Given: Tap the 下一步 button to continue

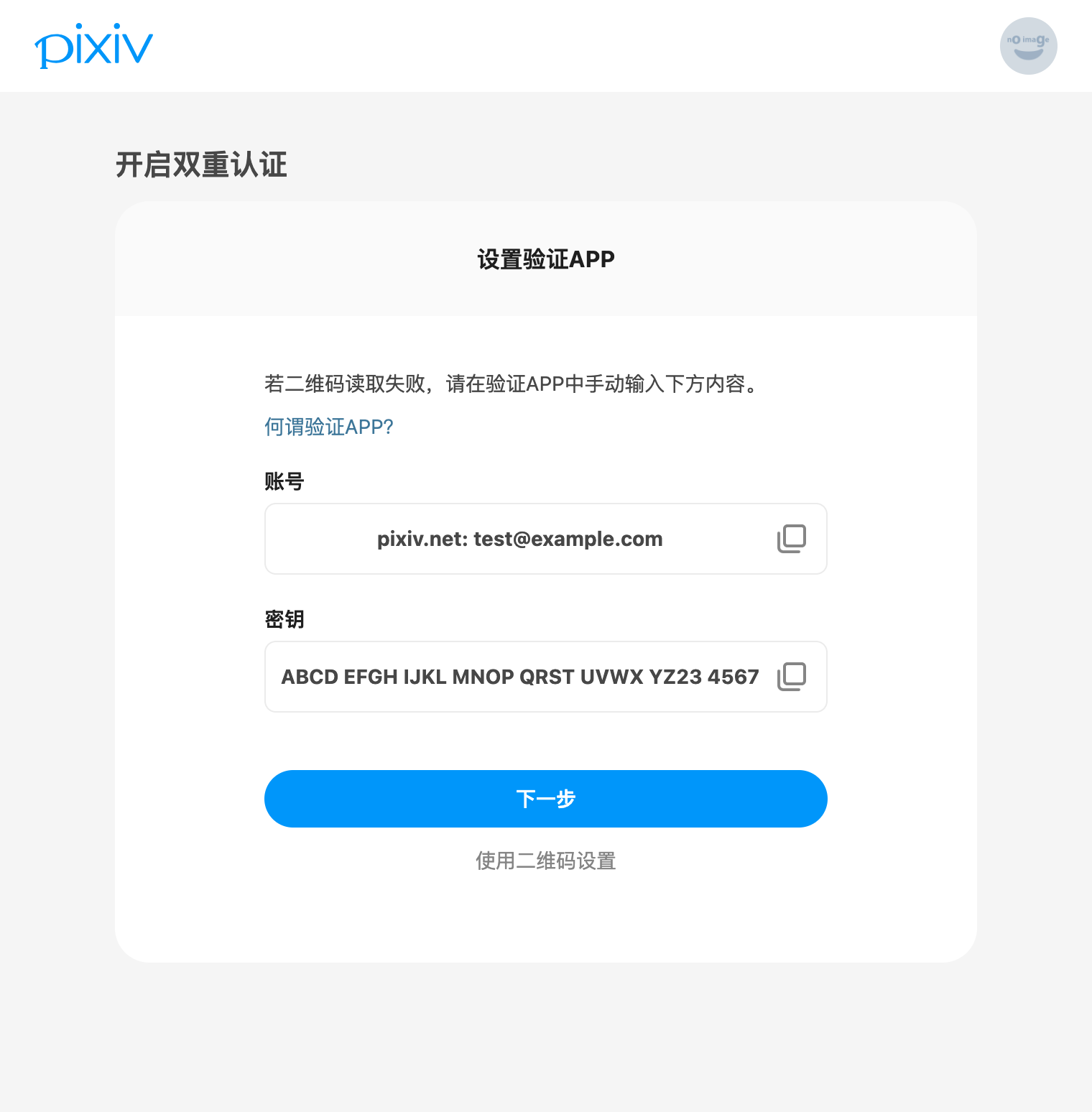Looking at the screenshot, I should 546,799.
